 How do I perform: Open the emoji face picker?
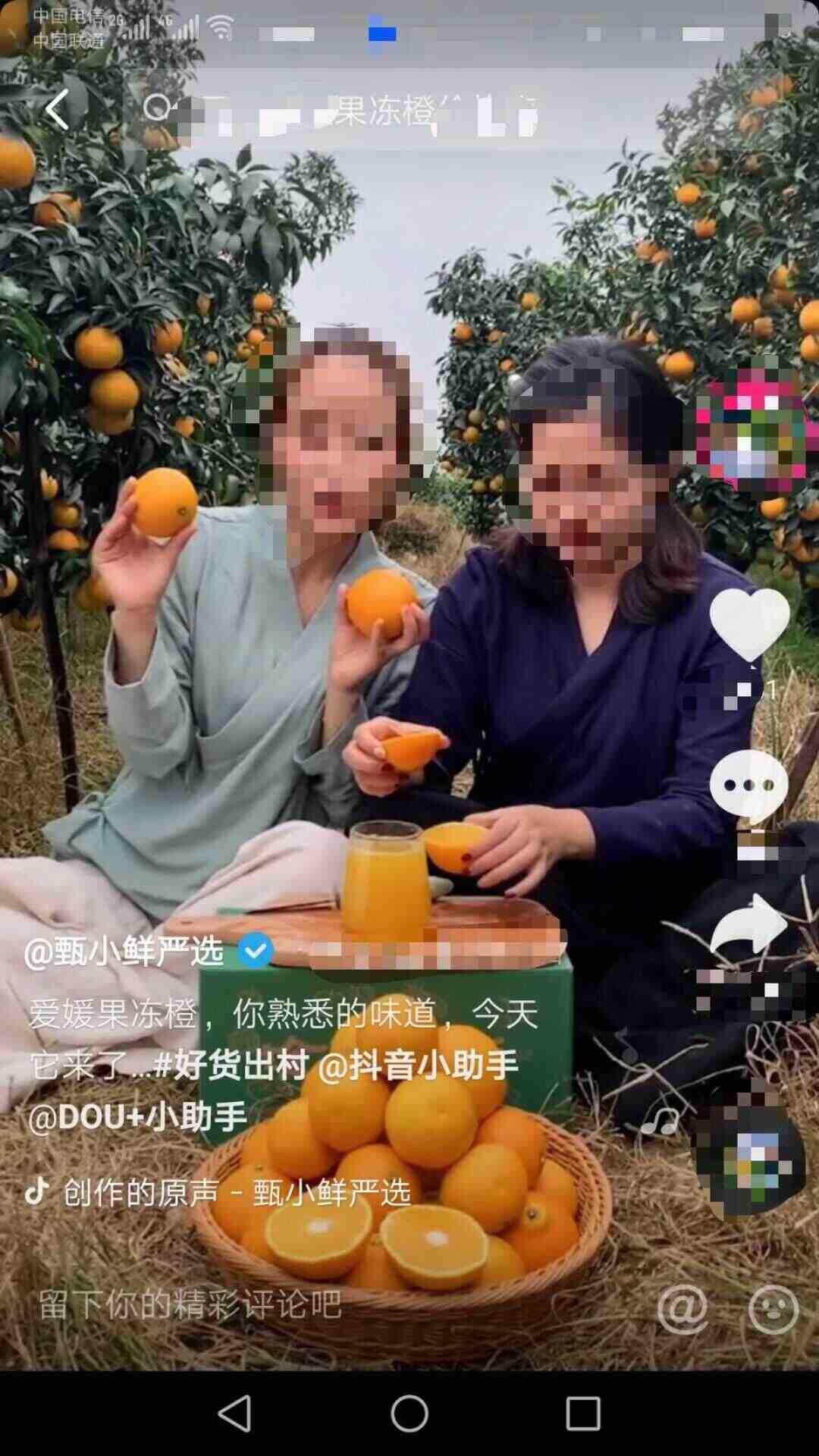[x=773, y=1309]
